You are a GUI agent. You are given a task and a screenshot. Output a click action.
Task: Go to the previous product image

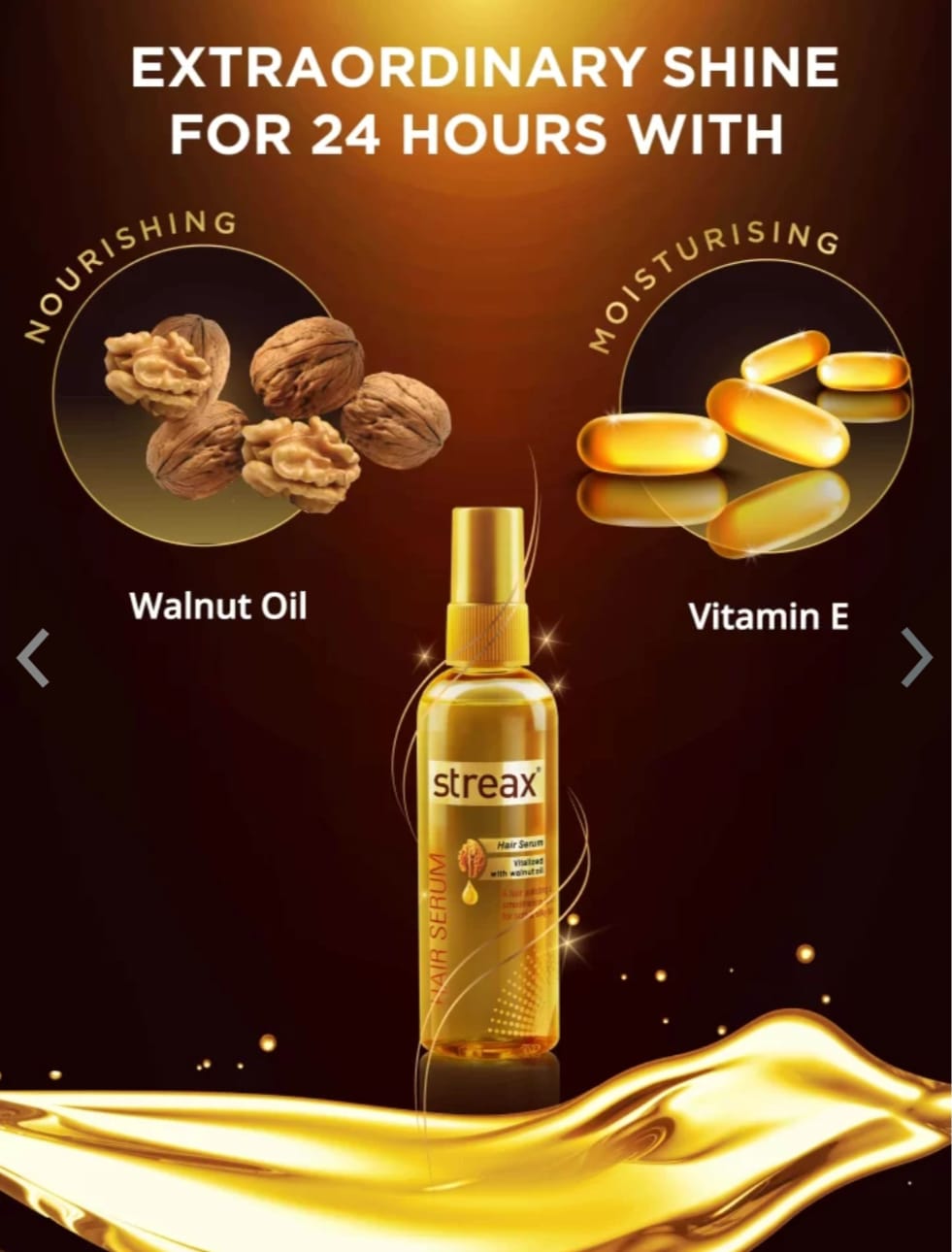(33, 658)
